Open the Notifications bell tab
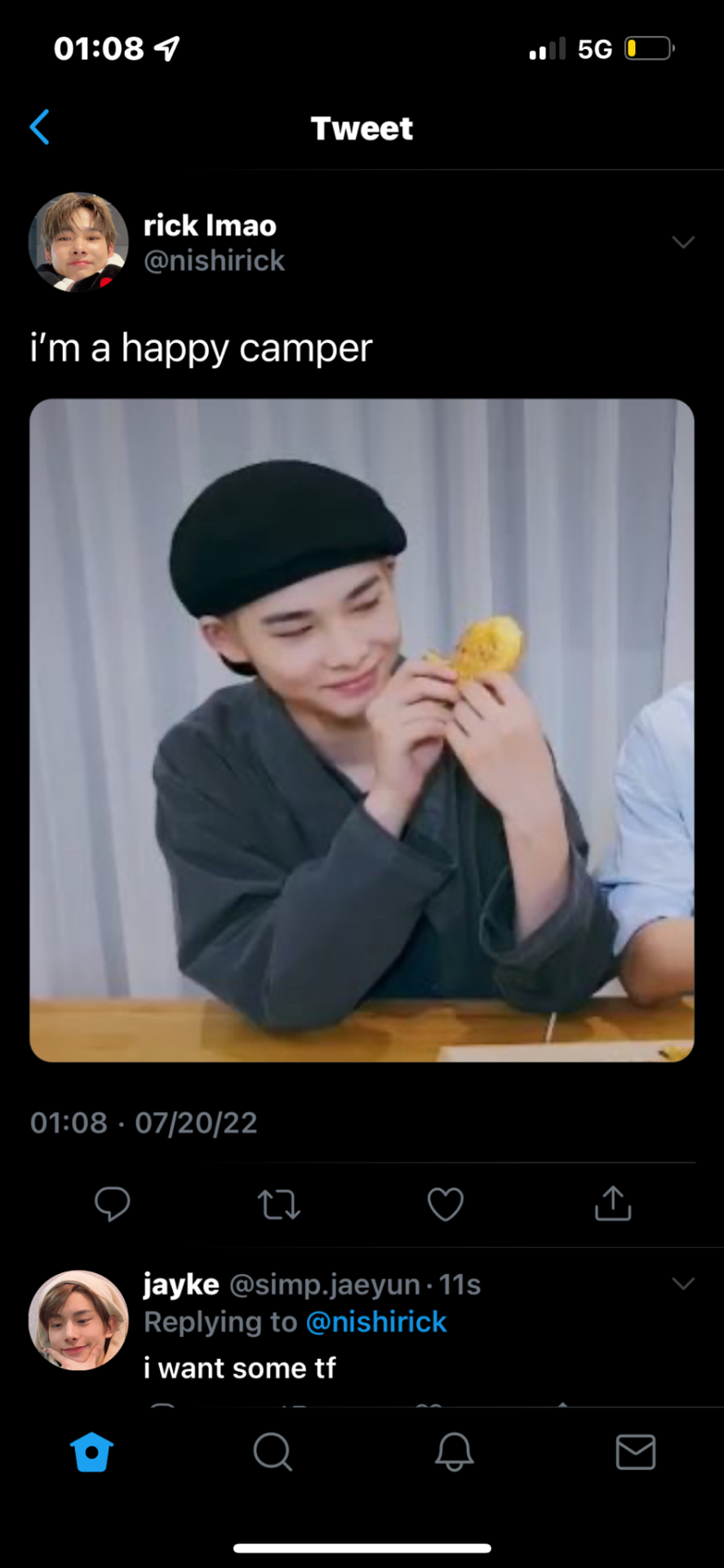 pos(454,1452)
